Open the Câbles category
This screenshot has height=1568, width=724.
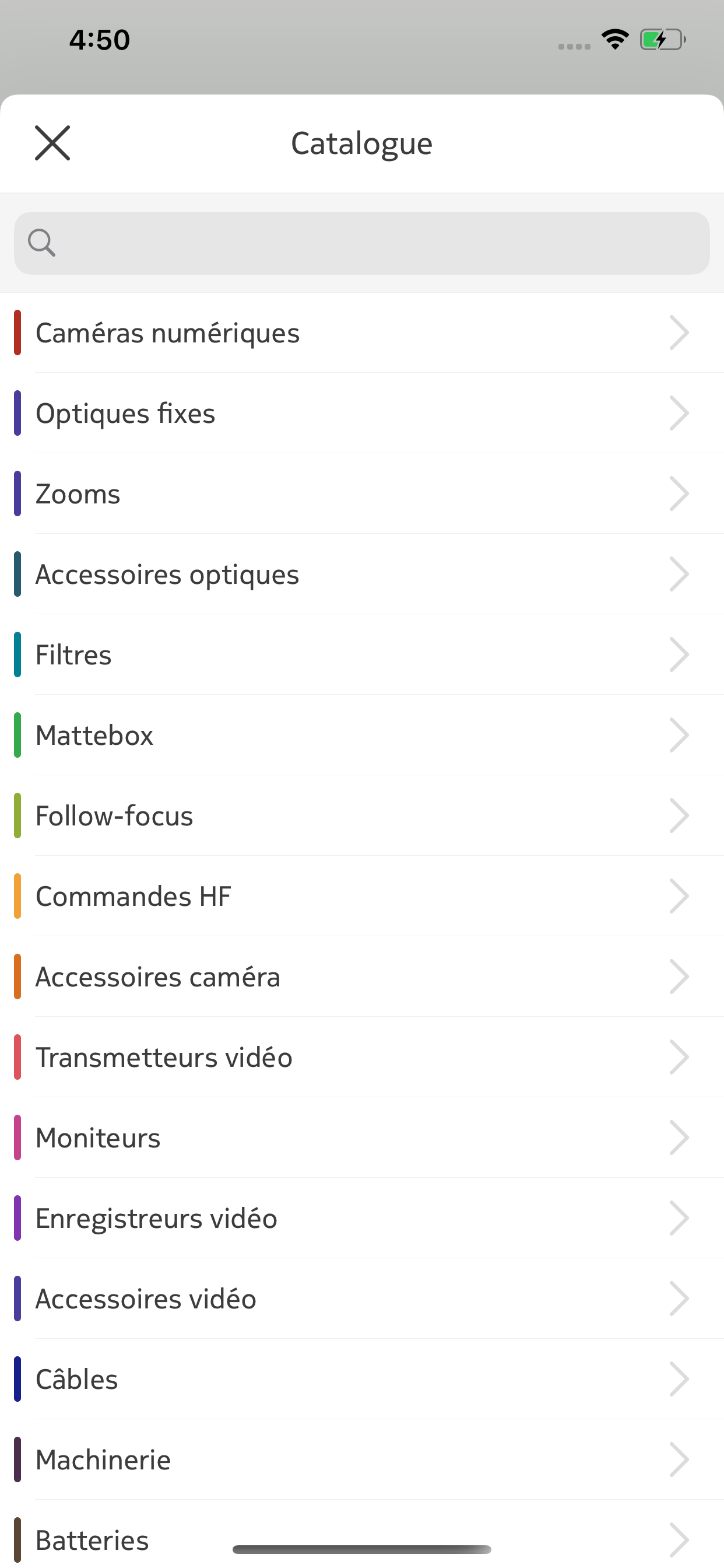tap(362, 1378)
